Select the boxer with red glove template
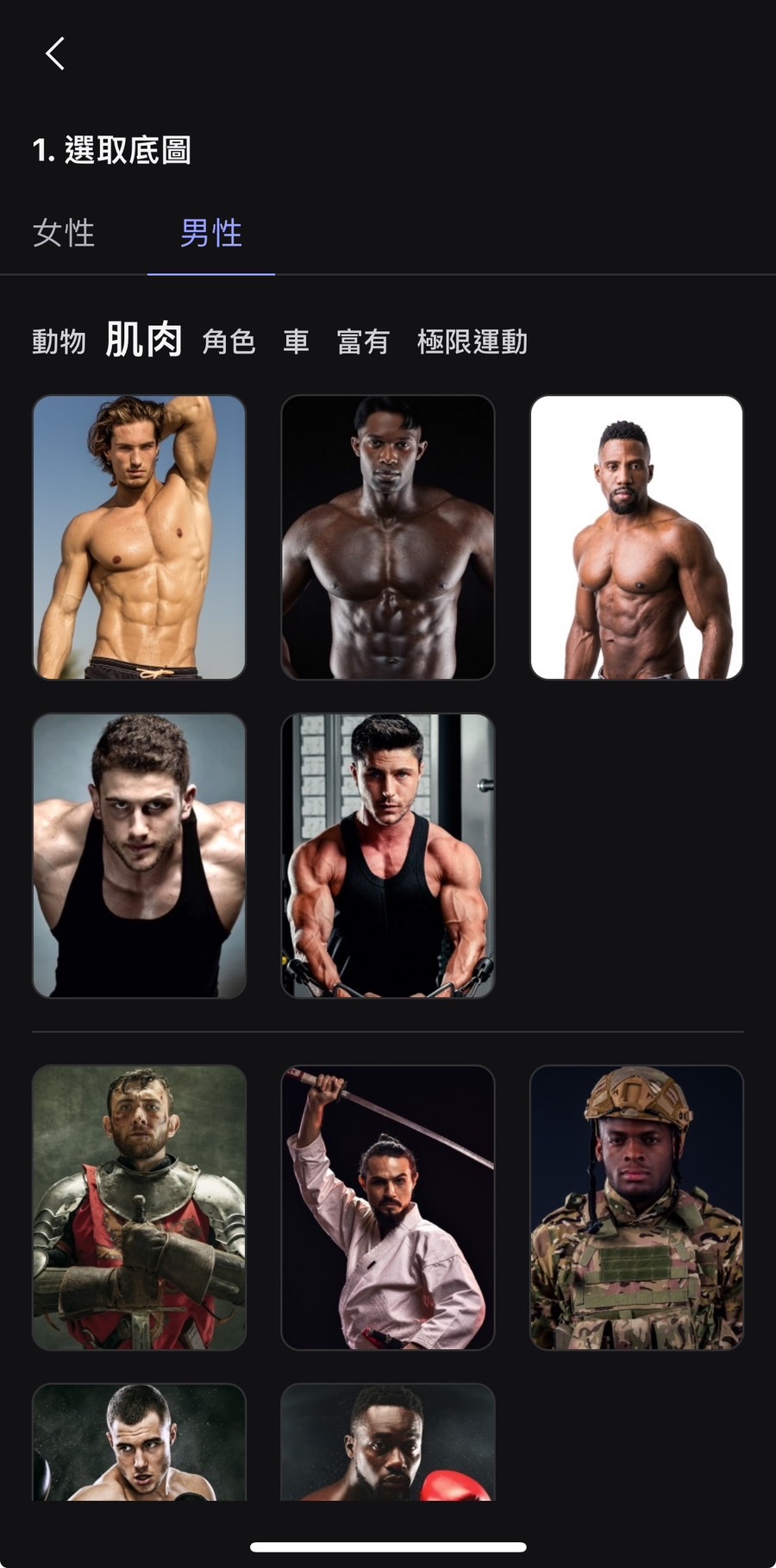 click(x=388, y=1442)
